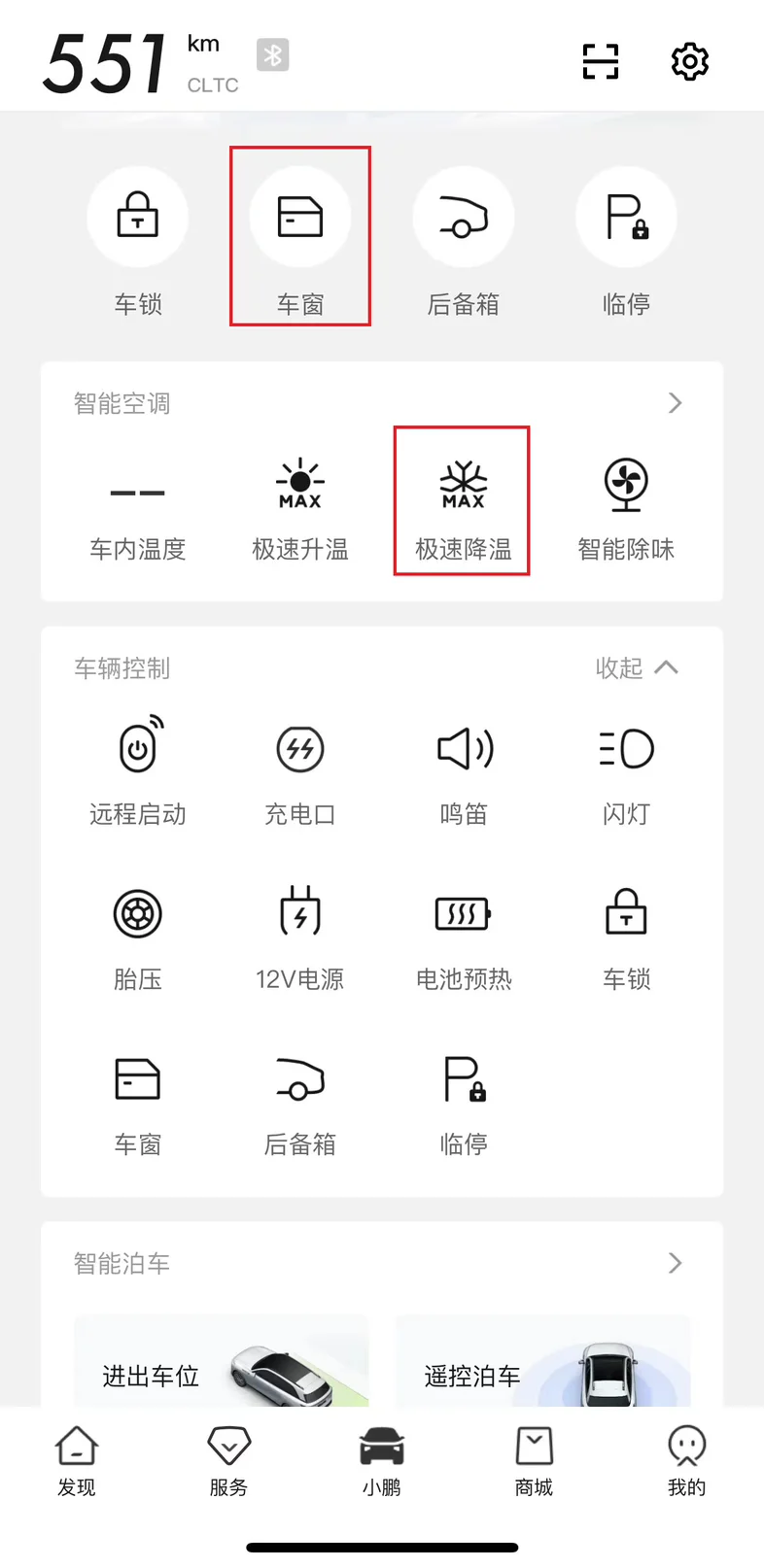The height and width of the screenshot is (1568, 764).
Task: Open the 充电口 charging port
Action: click(x=300, y=771)
